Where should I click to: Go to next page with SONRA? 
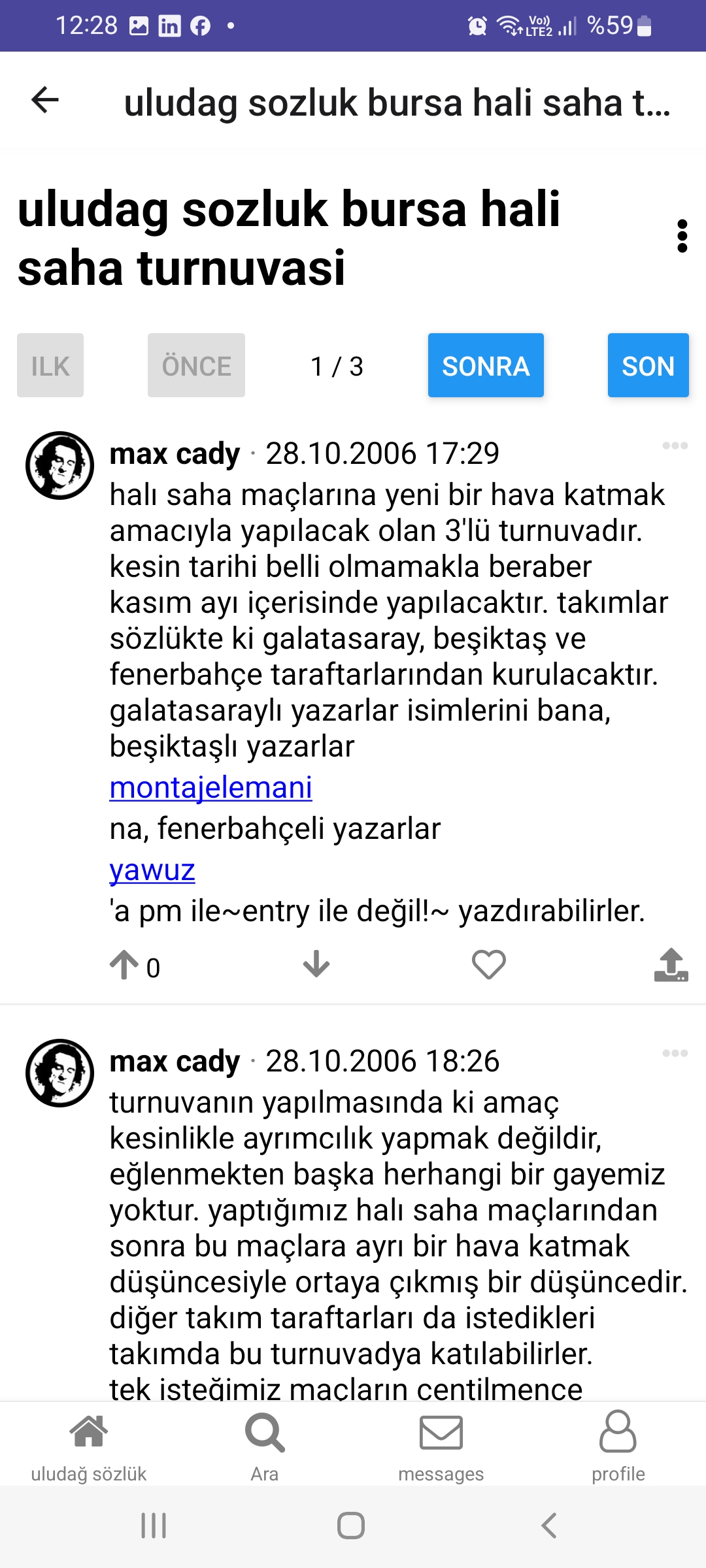pyautogui.click(x=486, y=366)
